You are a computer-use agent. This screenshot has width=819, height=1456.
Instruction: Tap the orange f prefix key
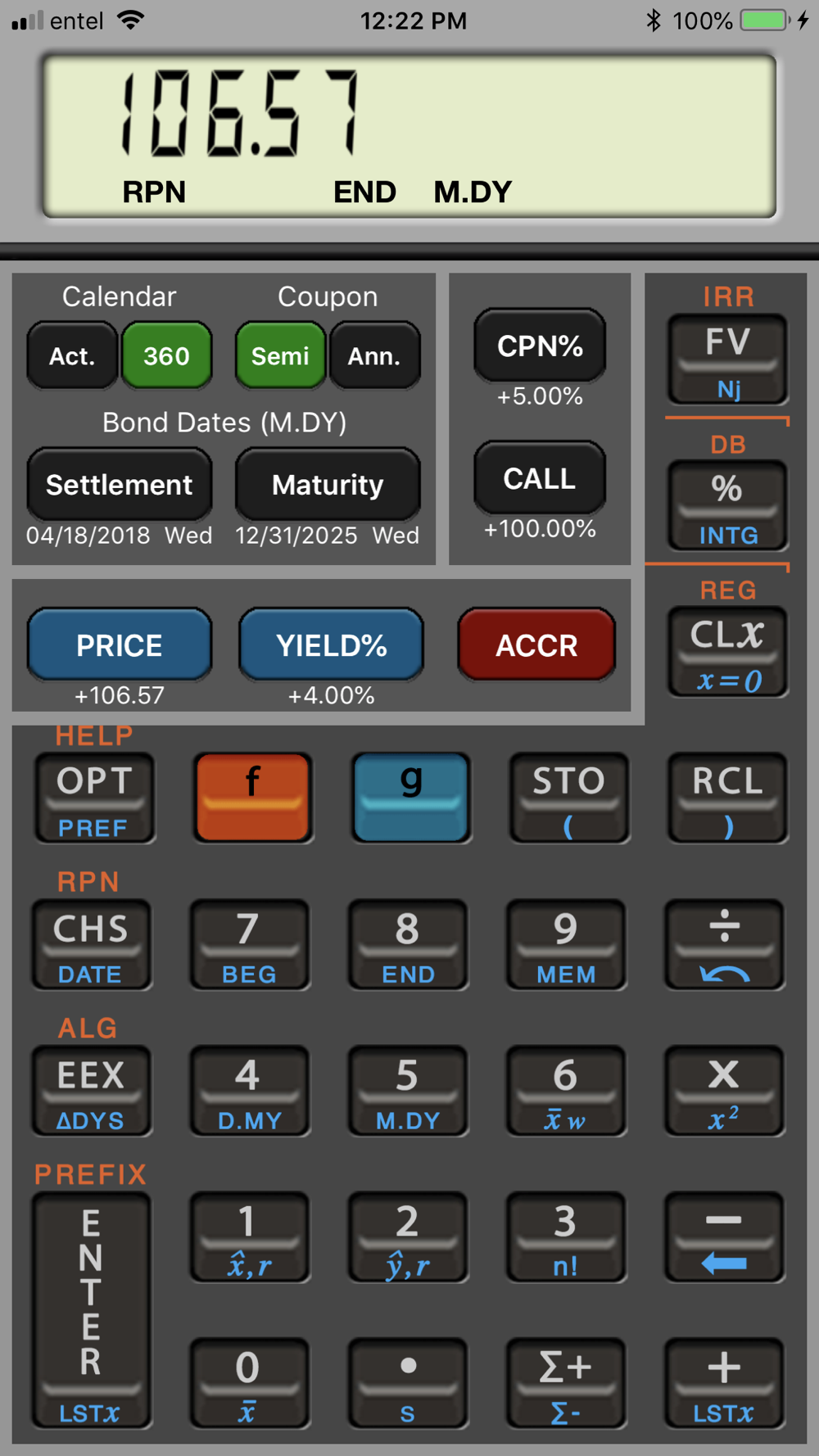coord(253,798)
